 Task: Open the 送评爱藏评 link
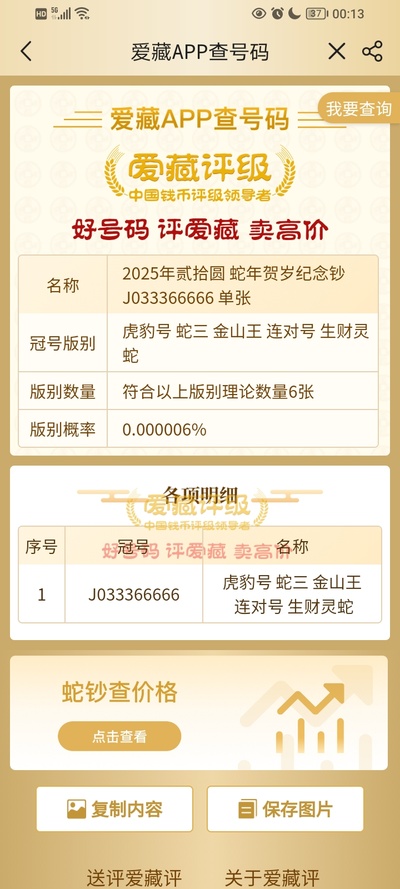click(134, 878)
